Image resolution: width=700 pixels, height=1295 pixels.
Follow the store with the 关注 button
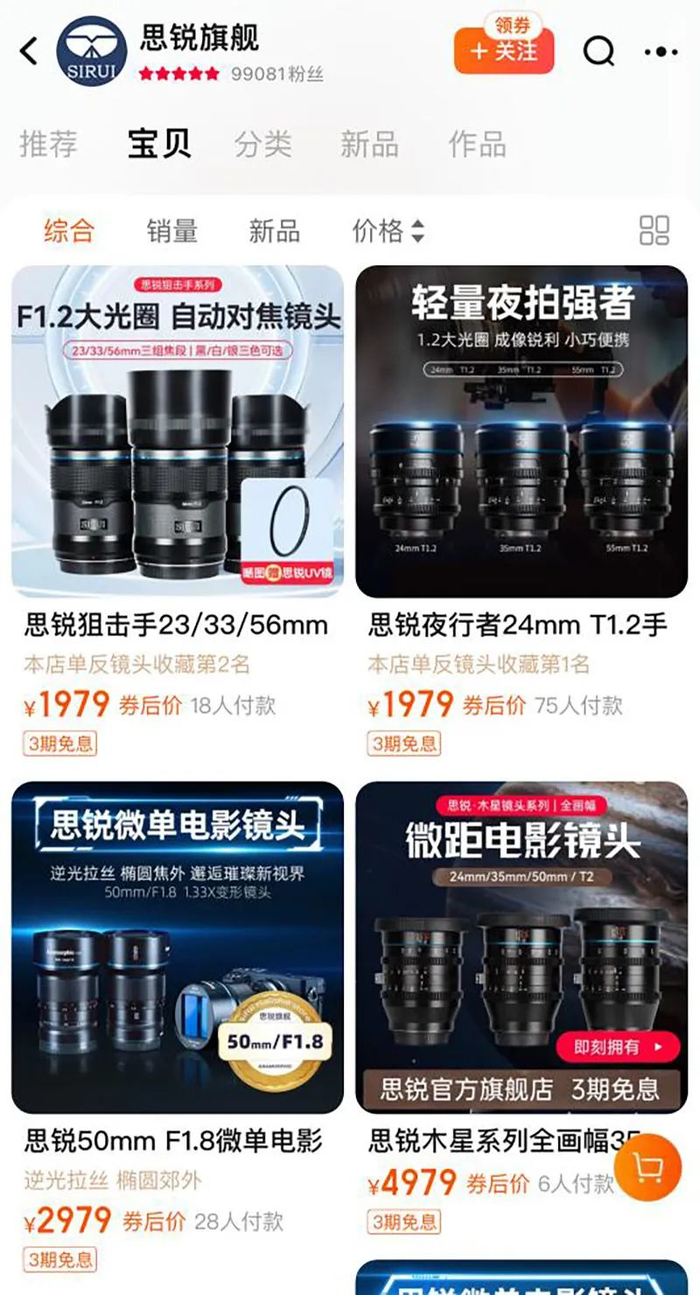504,51
